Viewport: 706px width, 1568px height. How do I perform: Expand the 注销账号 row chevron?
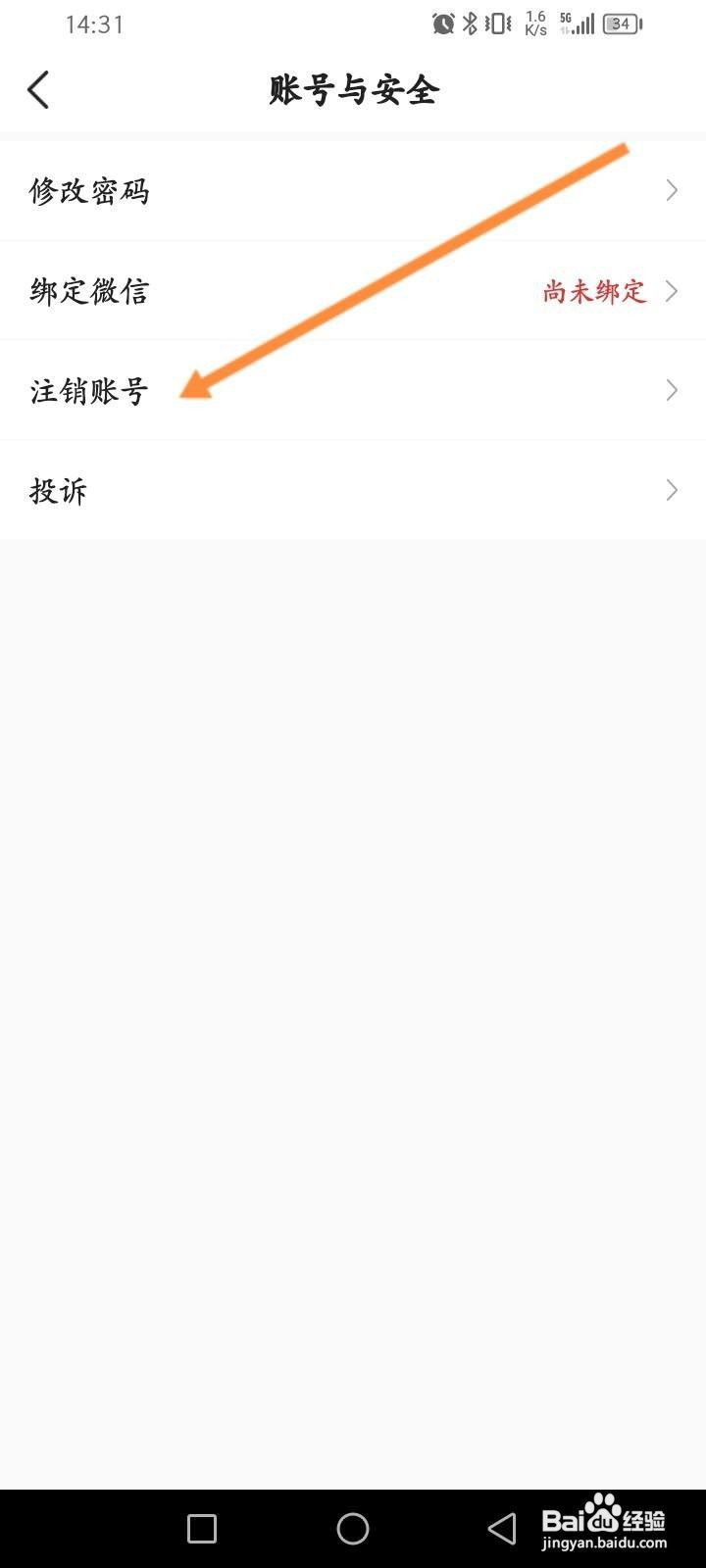[x=672, y=390]
